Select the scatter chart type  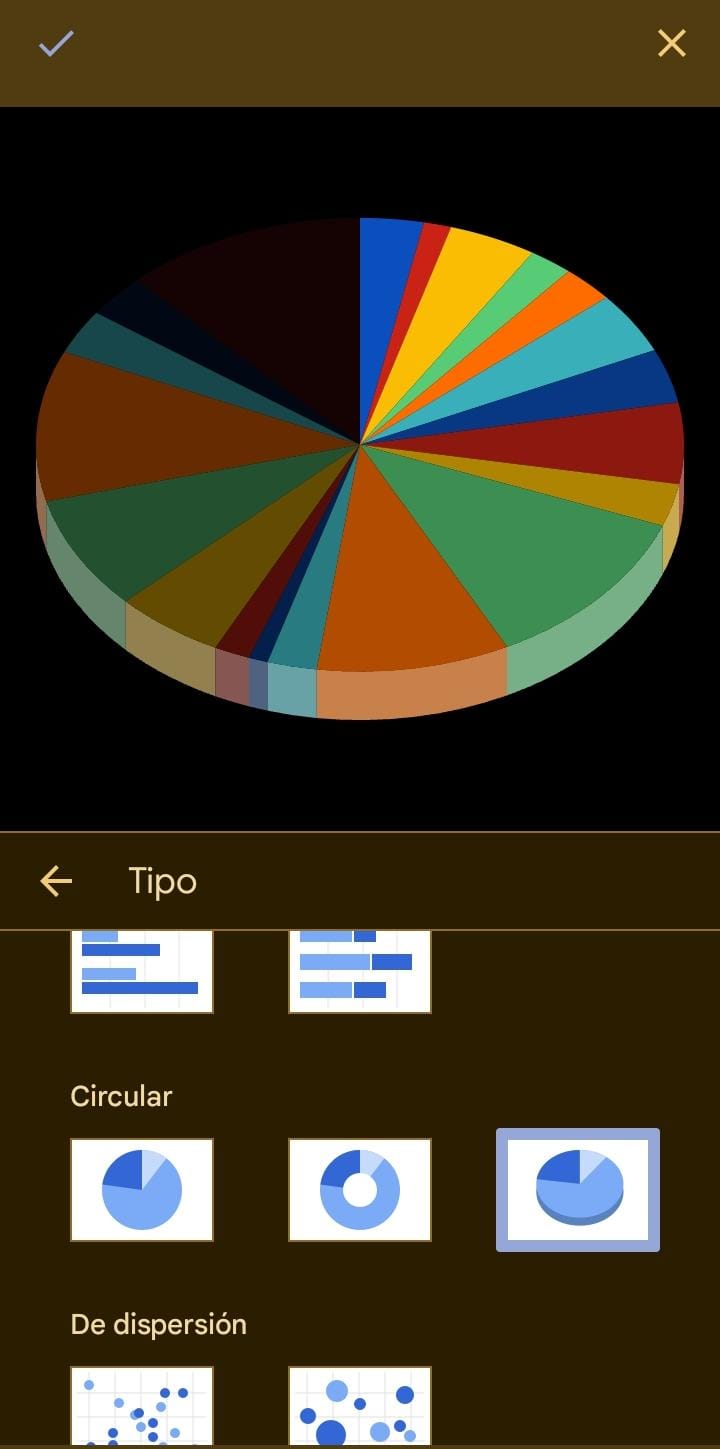pos(141,1405)
